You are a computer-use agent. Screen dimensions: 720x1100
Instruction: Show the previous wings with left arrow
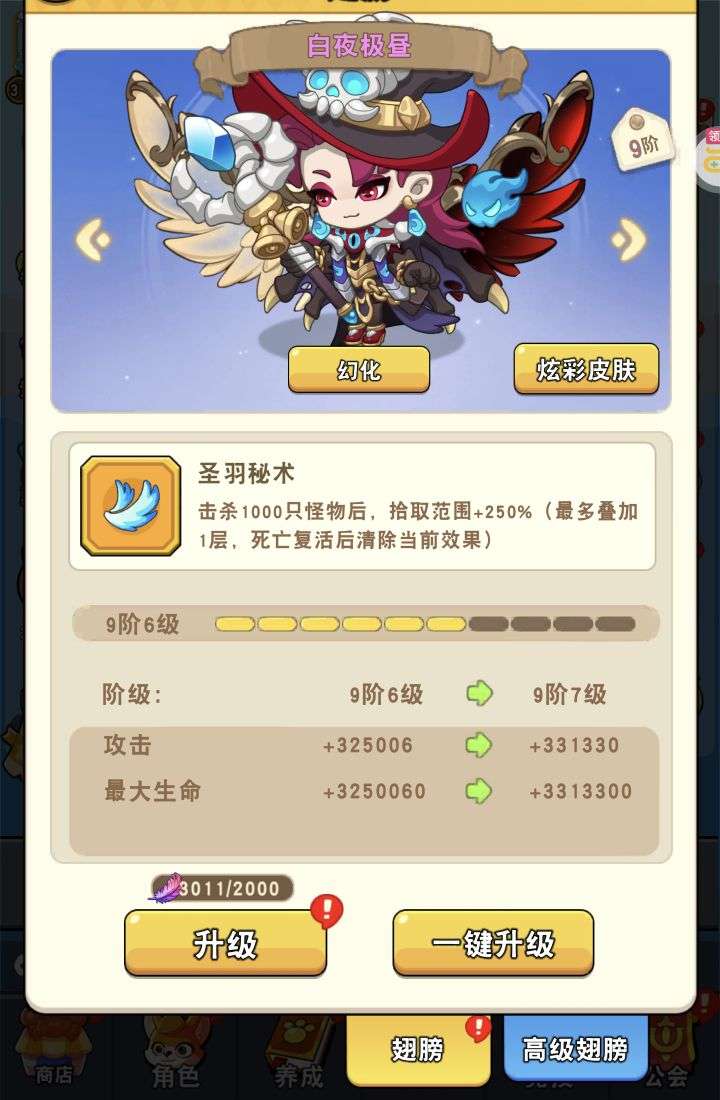click(93, 240)
